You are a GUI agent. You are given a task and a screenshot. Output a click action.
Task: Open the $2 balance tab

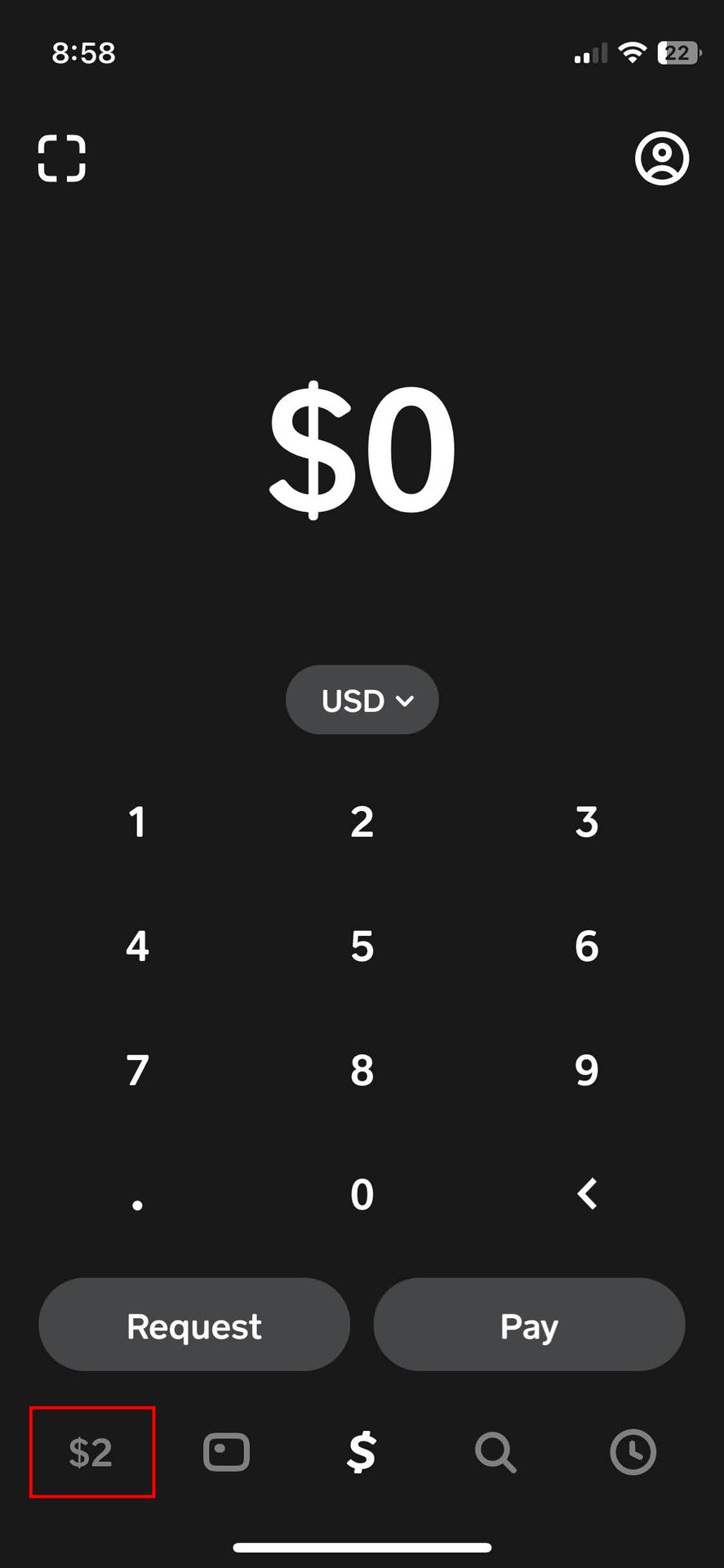[91, 1452]
